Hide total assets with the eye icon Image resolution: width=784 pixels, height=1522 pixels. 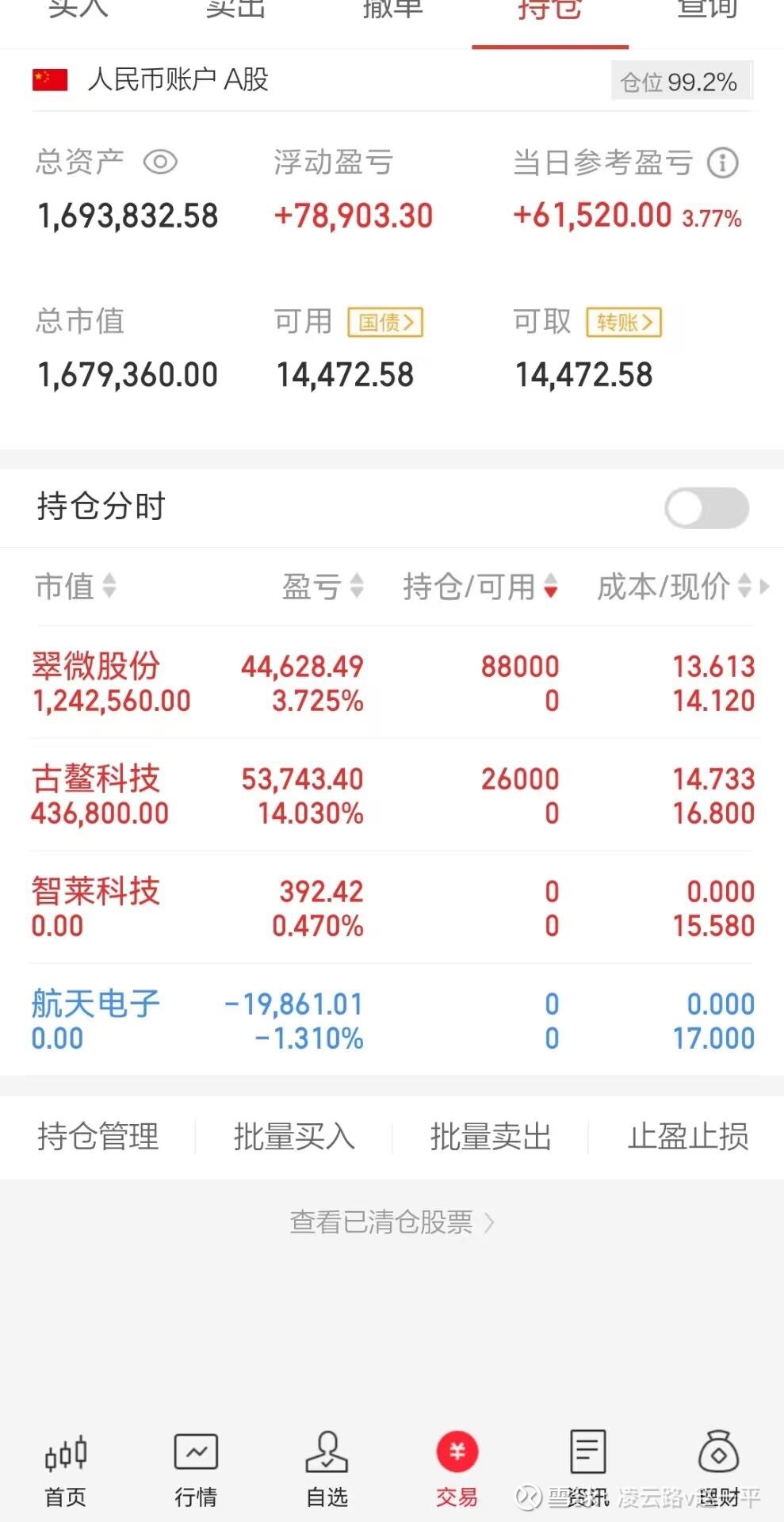click(x=160, y=163)
